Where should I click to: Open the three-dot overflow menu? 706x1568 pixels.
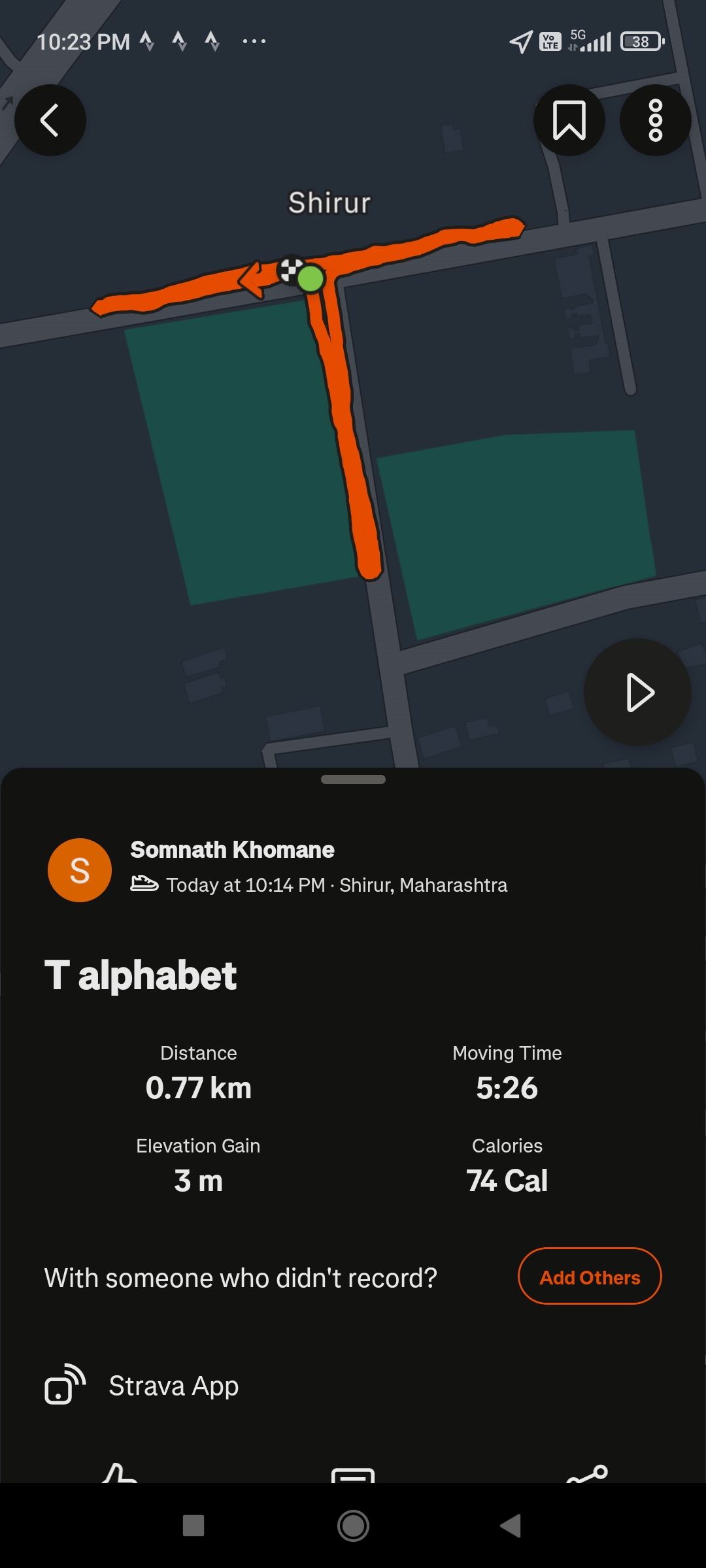(655, 120)
